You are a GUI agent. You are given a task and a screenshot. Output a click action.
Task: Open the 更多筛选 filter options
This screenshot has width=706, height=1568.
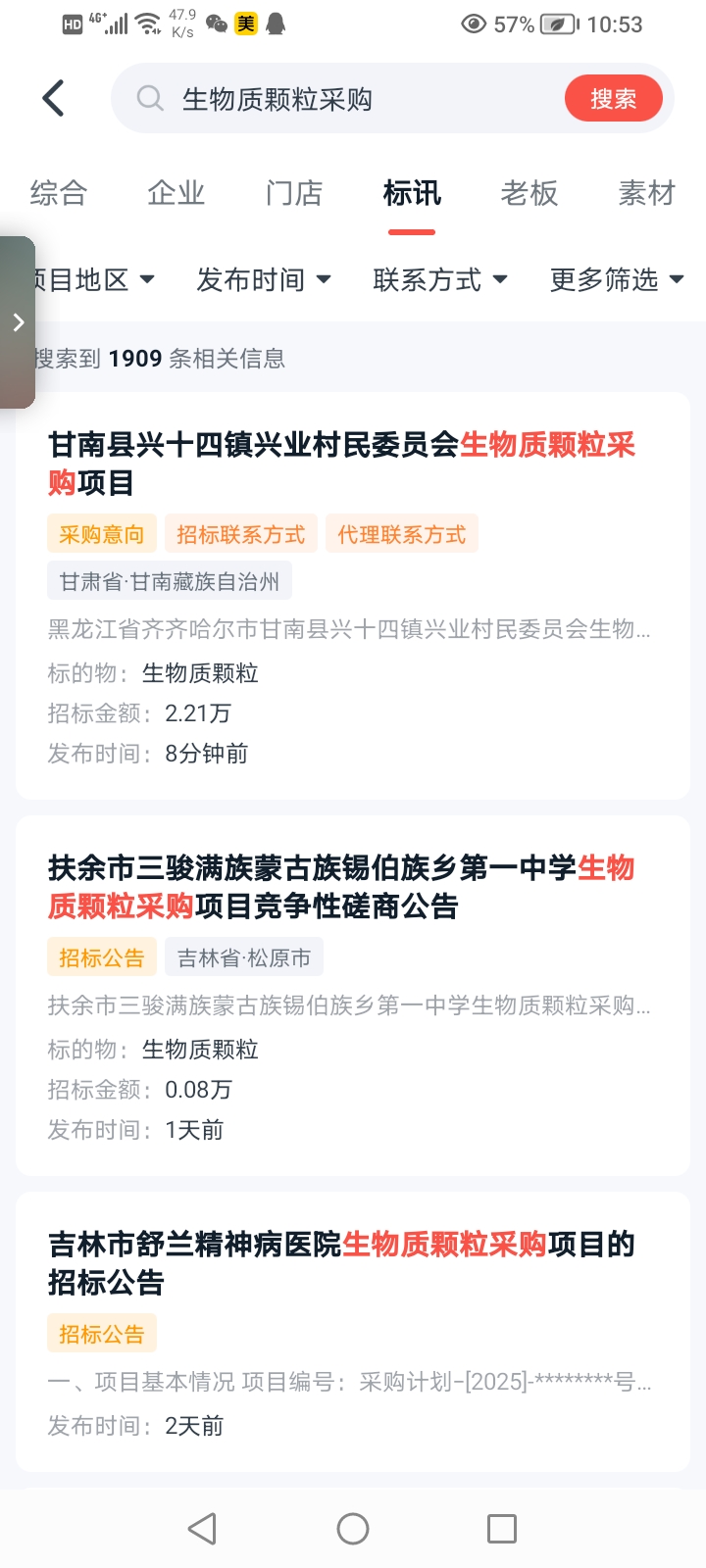click(616, 280)
